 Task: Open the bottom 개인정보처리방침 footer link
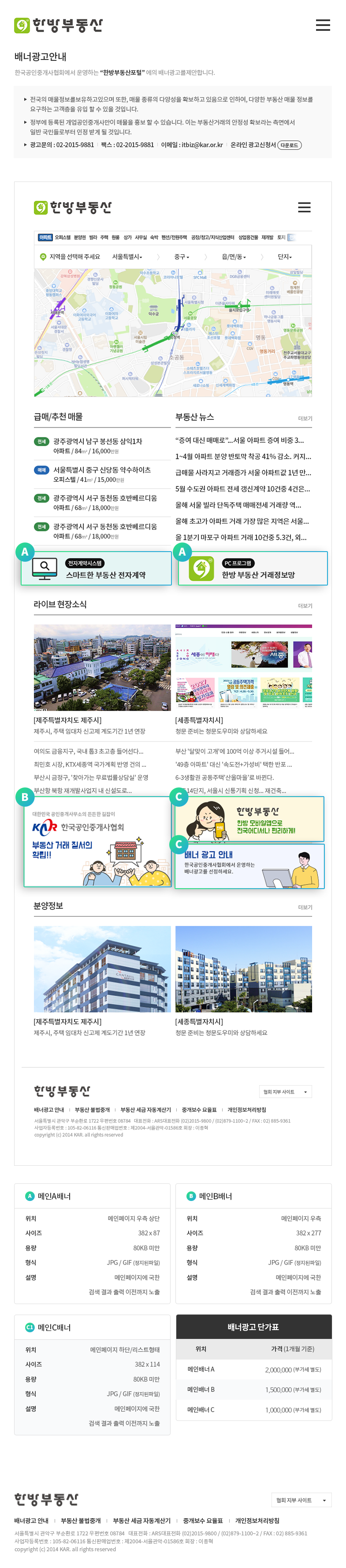257,1520
